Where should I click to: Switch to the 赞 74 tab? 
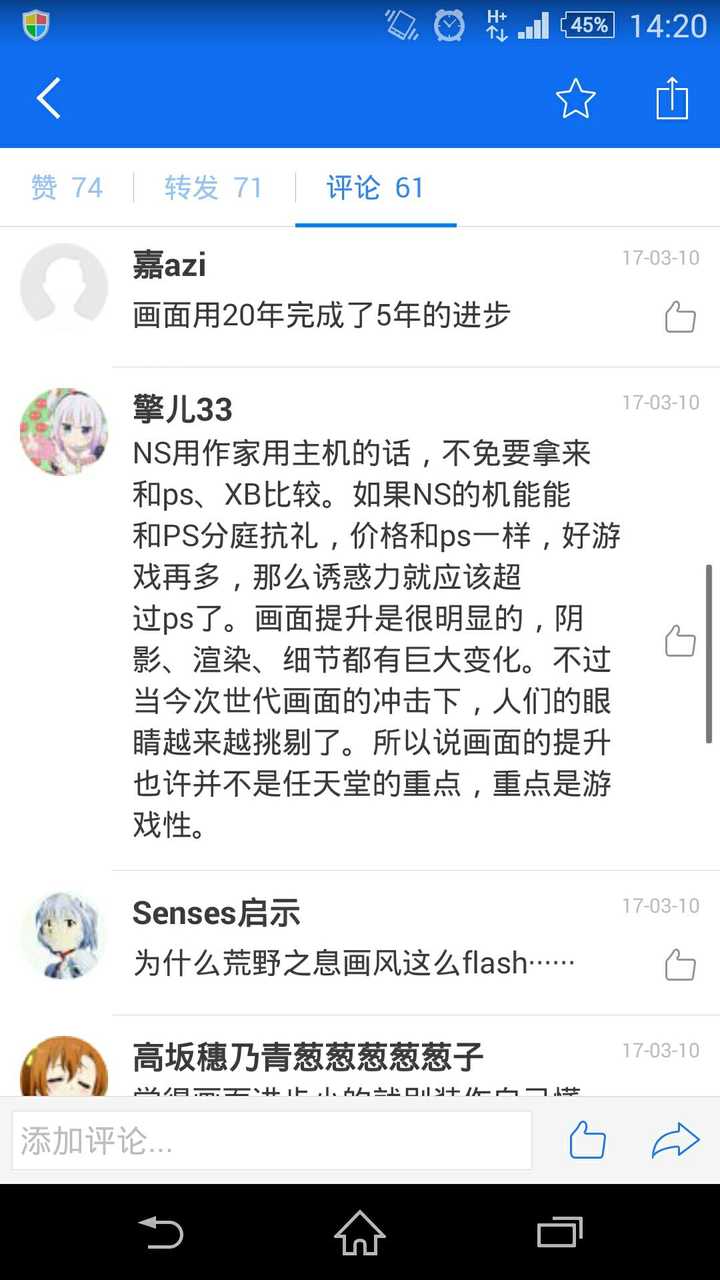click(67, 187)
